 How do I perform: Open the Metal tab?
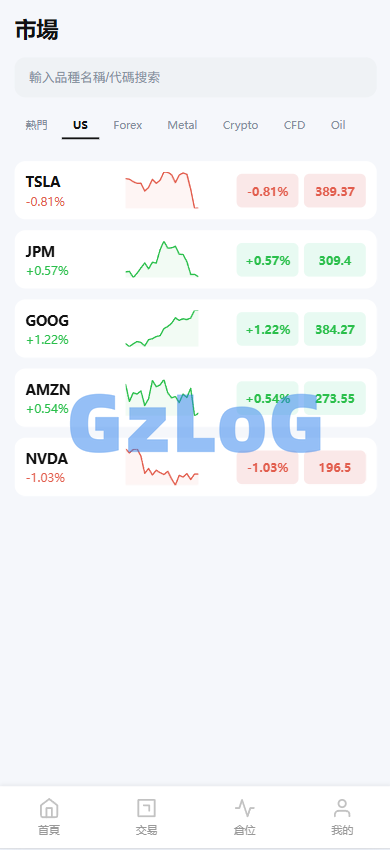tap(182, 125)
